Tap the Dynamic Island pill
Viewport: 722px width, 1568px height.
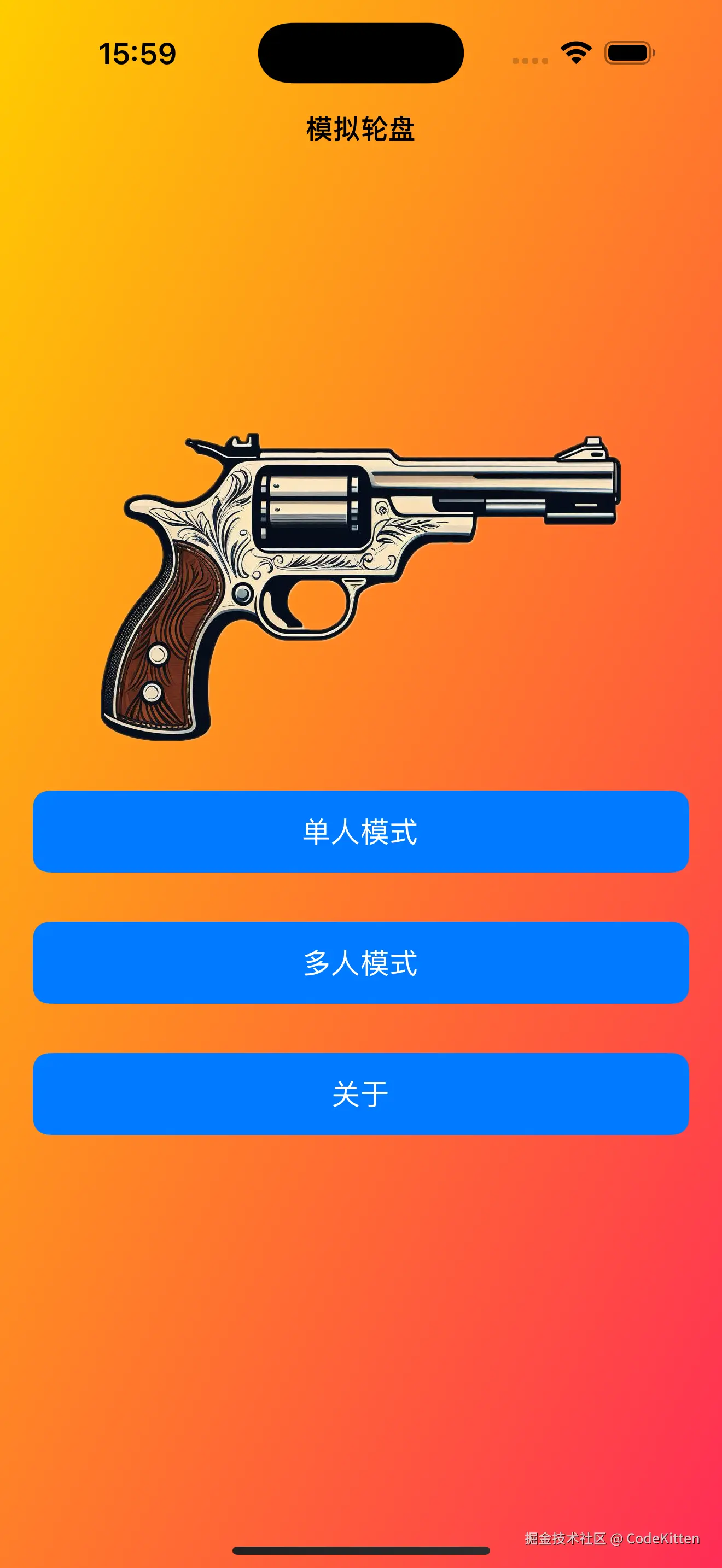(360, 52)
